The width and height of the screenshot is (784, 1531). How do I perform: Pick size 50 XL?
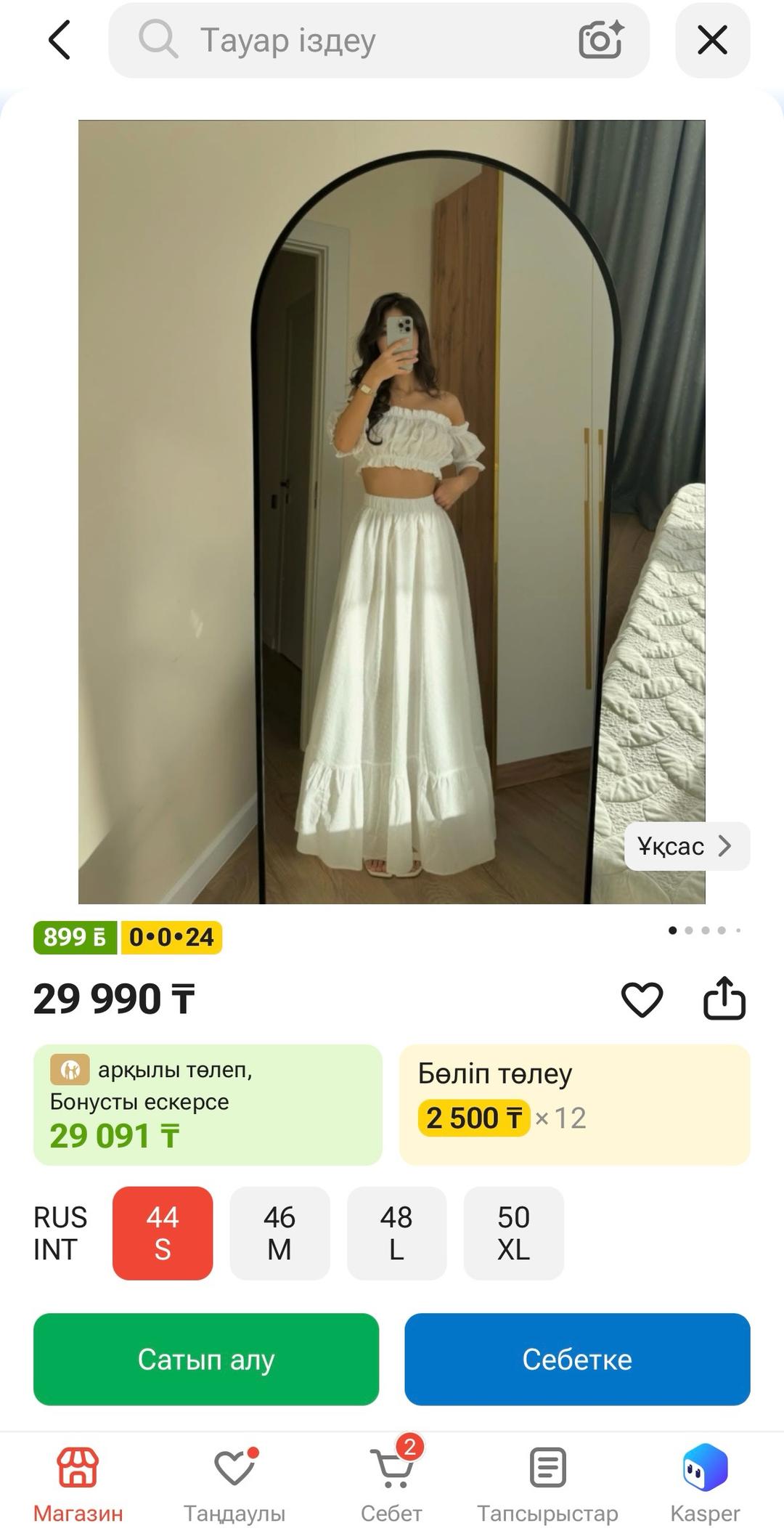click(x=513, y=1233)
